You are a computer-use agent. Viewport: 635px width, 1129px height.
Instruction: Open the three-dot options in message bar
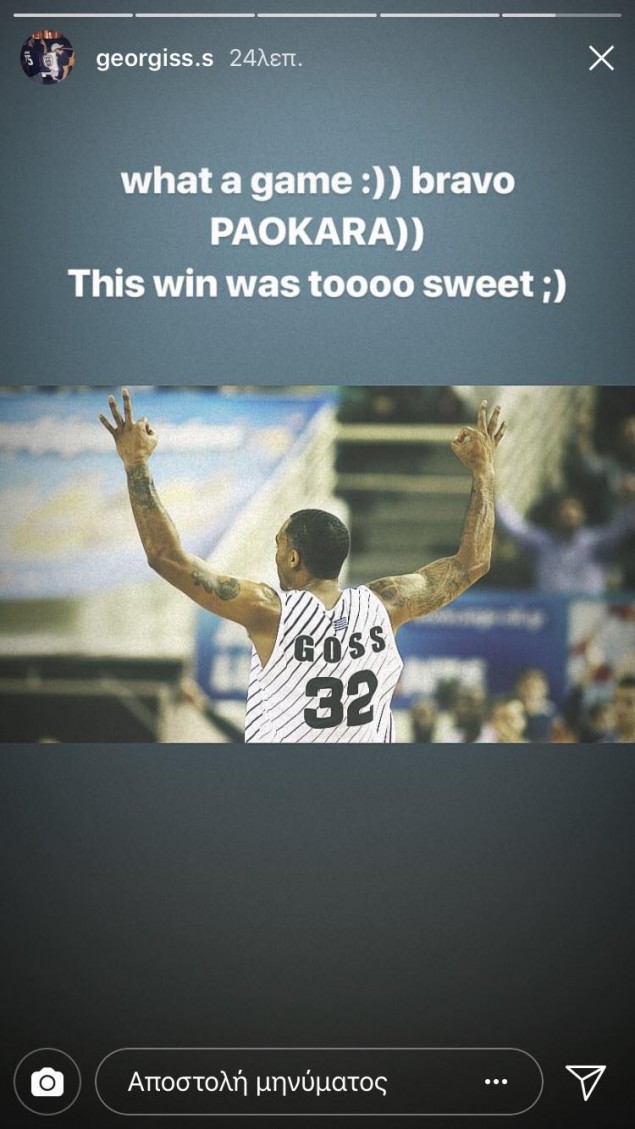click(x=496, y=1082)
